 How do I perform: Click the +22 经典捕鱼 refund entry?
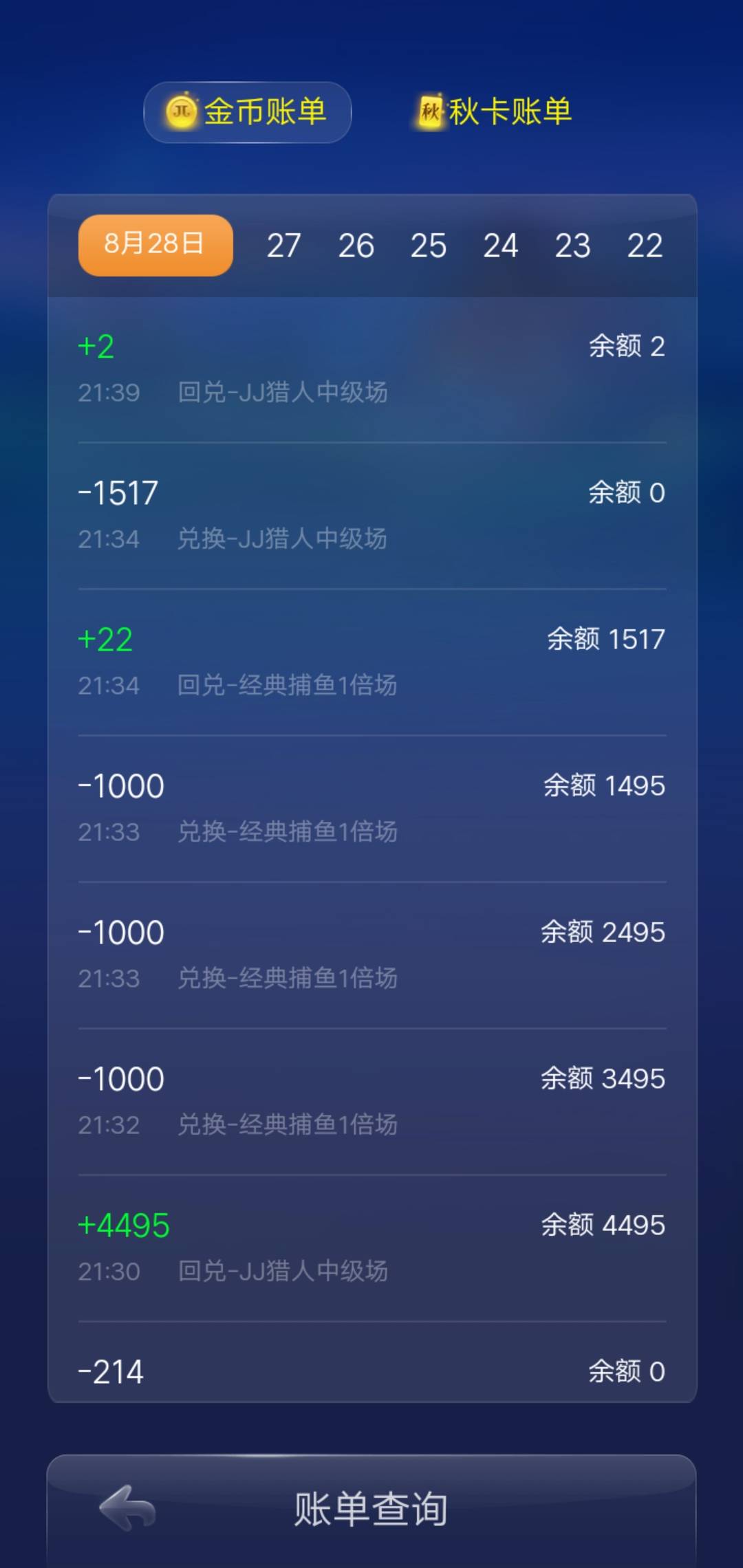pyautogui.click(x=371, y=660)
